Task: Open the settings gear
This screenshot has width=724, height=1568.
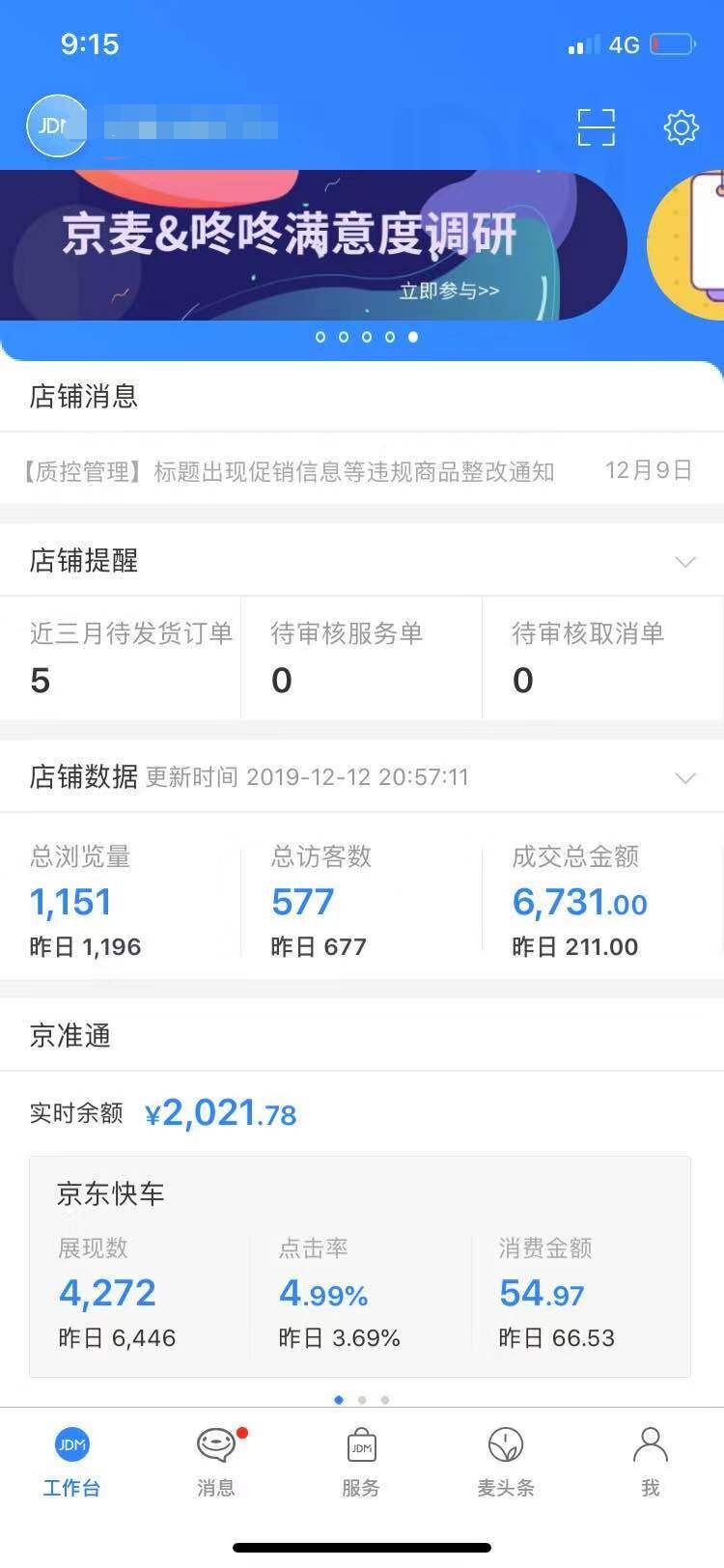Action: click(x=682, y=127)
